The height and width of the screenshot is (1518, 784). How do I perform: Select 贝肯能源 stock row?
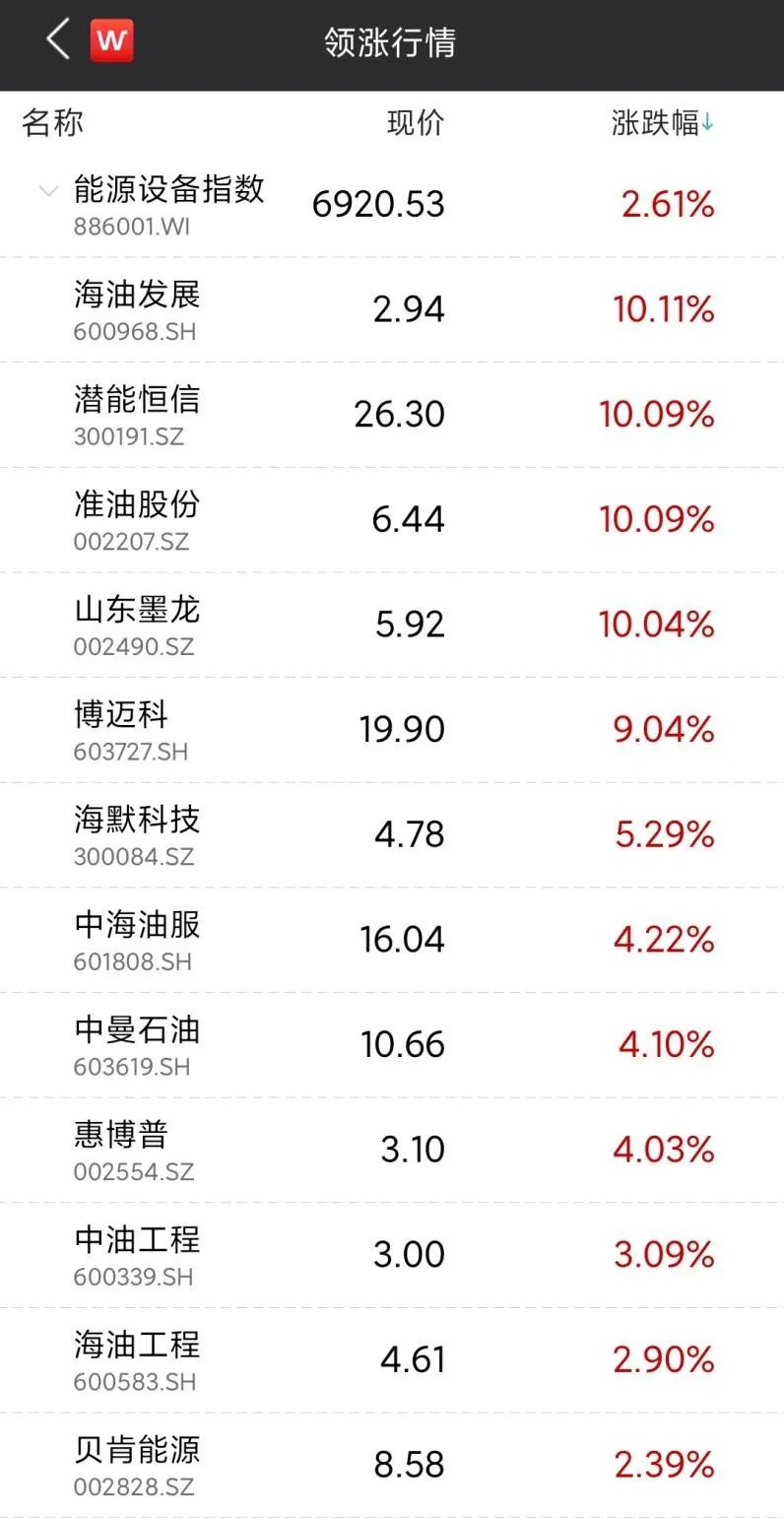click(392, 1466)
